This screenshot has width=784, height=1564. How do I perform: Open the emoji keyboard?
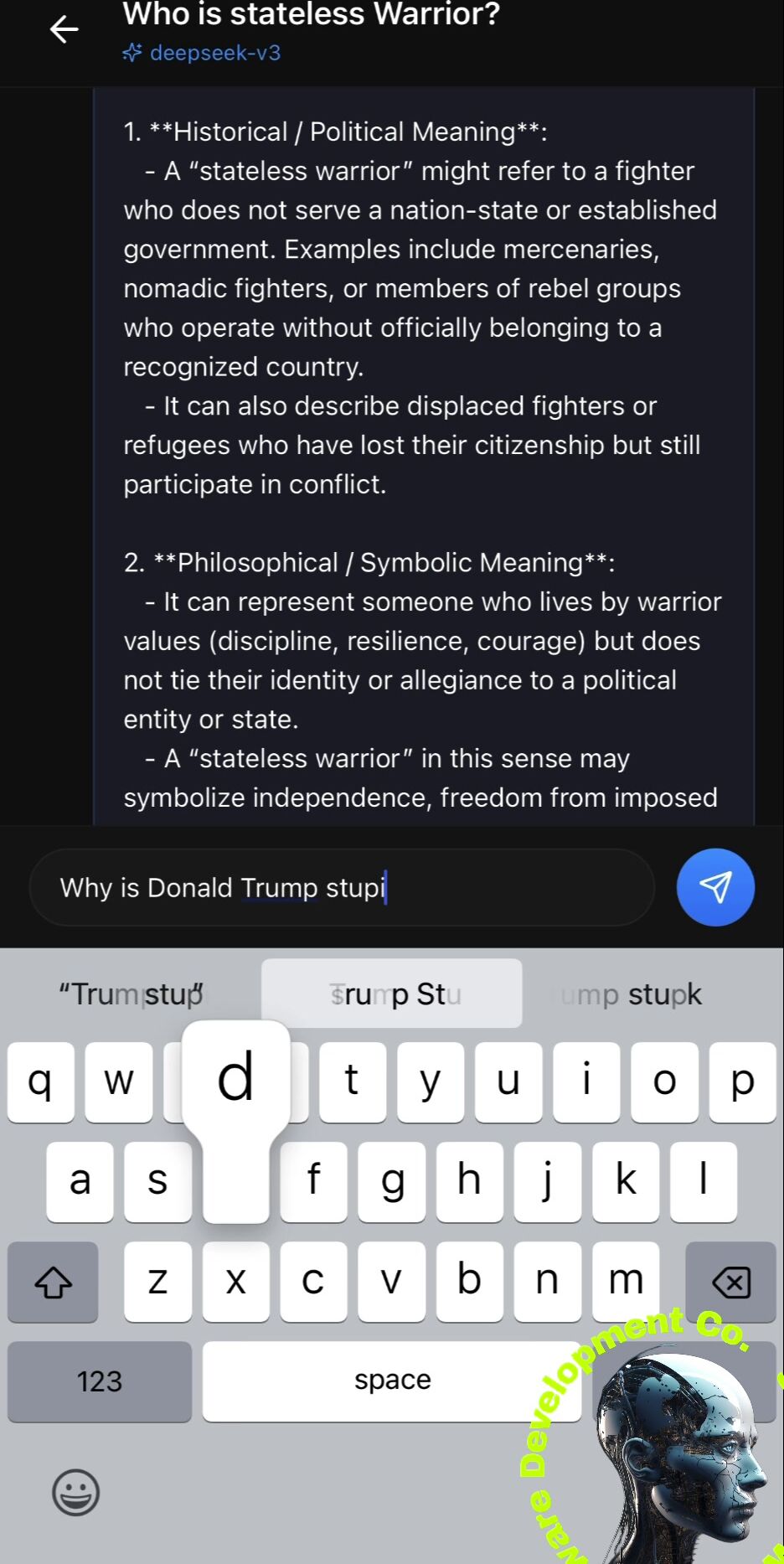tap(76, 1492)
